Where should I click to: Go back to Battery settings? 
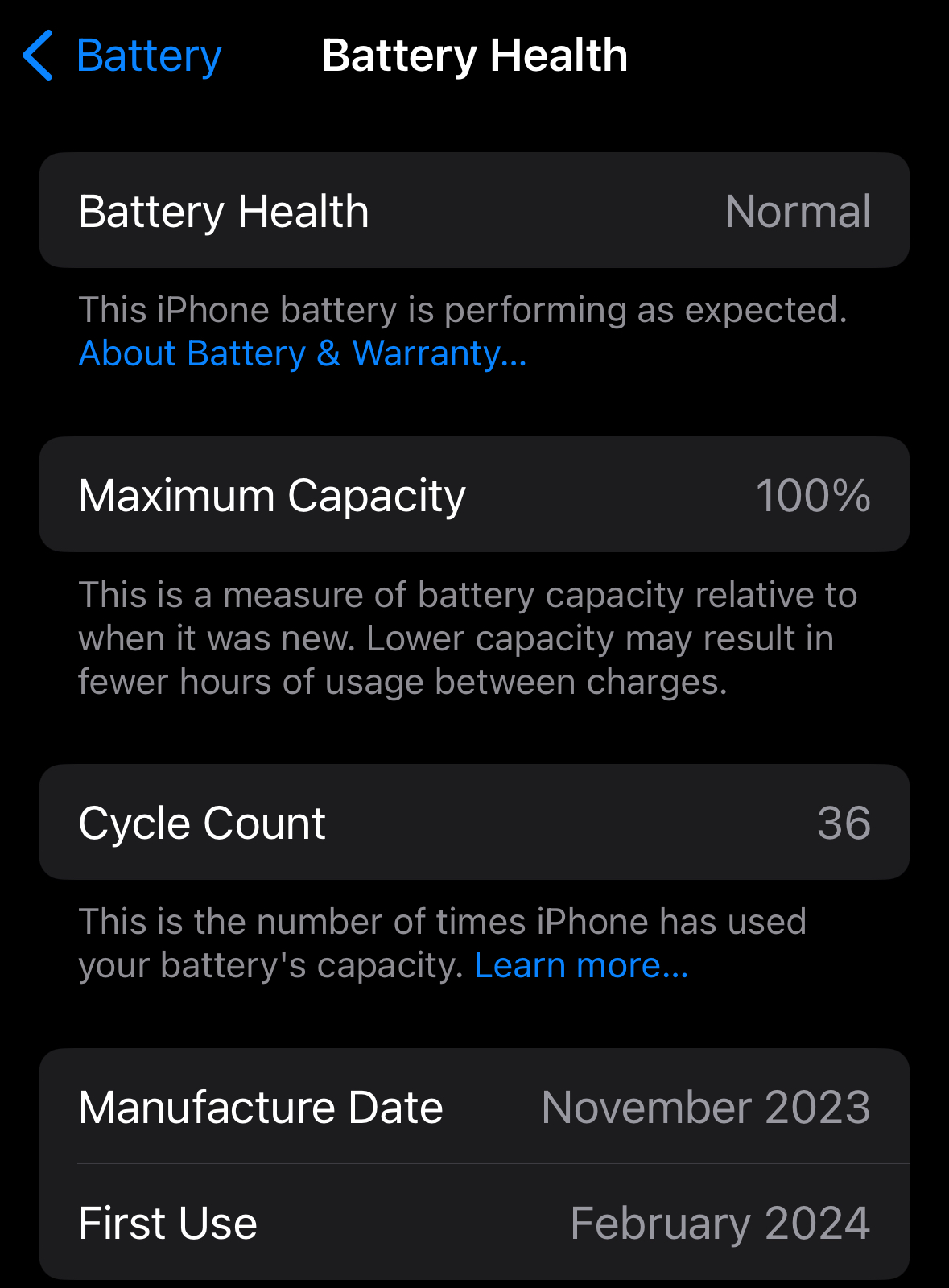coord(122,56)
